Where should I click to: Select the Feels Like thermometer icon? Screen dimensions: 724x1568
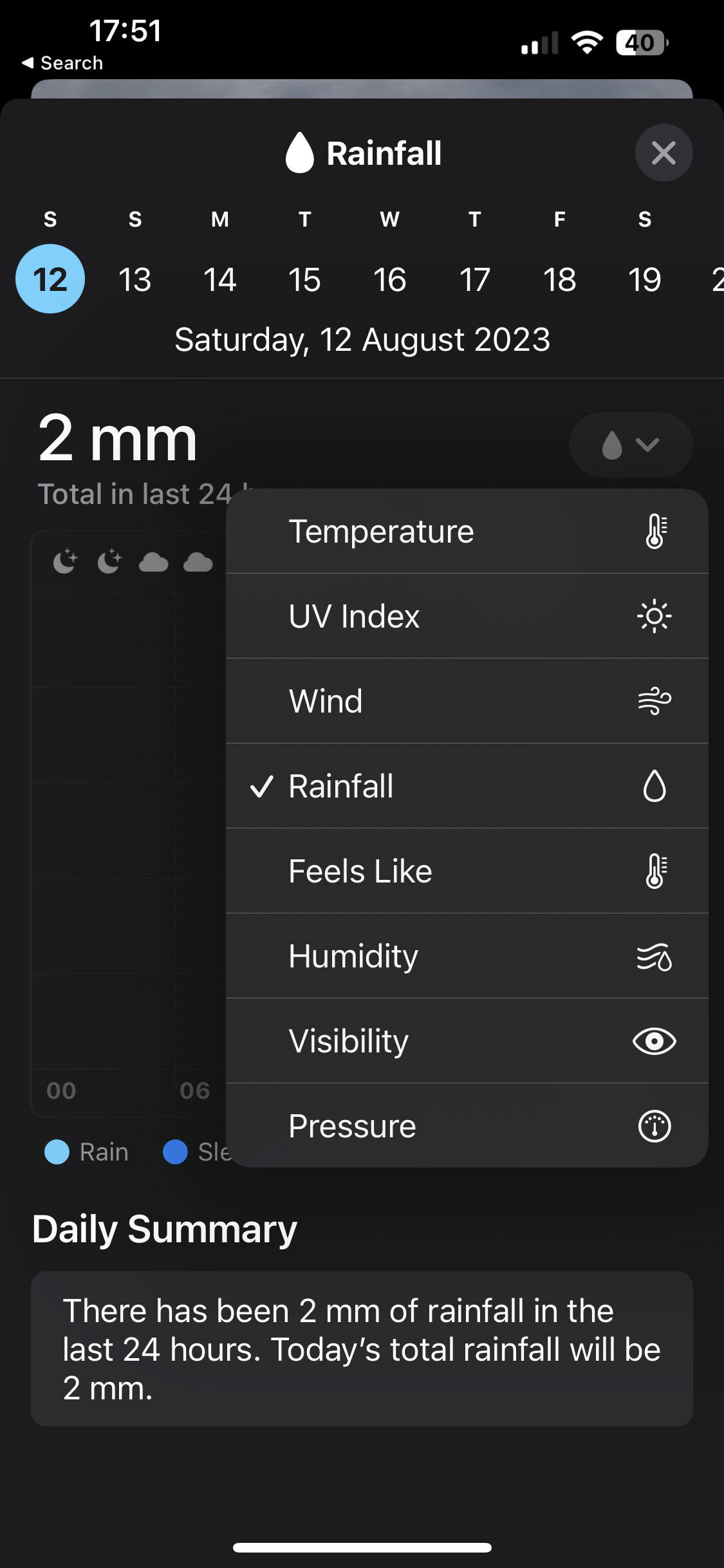point(654,870)
